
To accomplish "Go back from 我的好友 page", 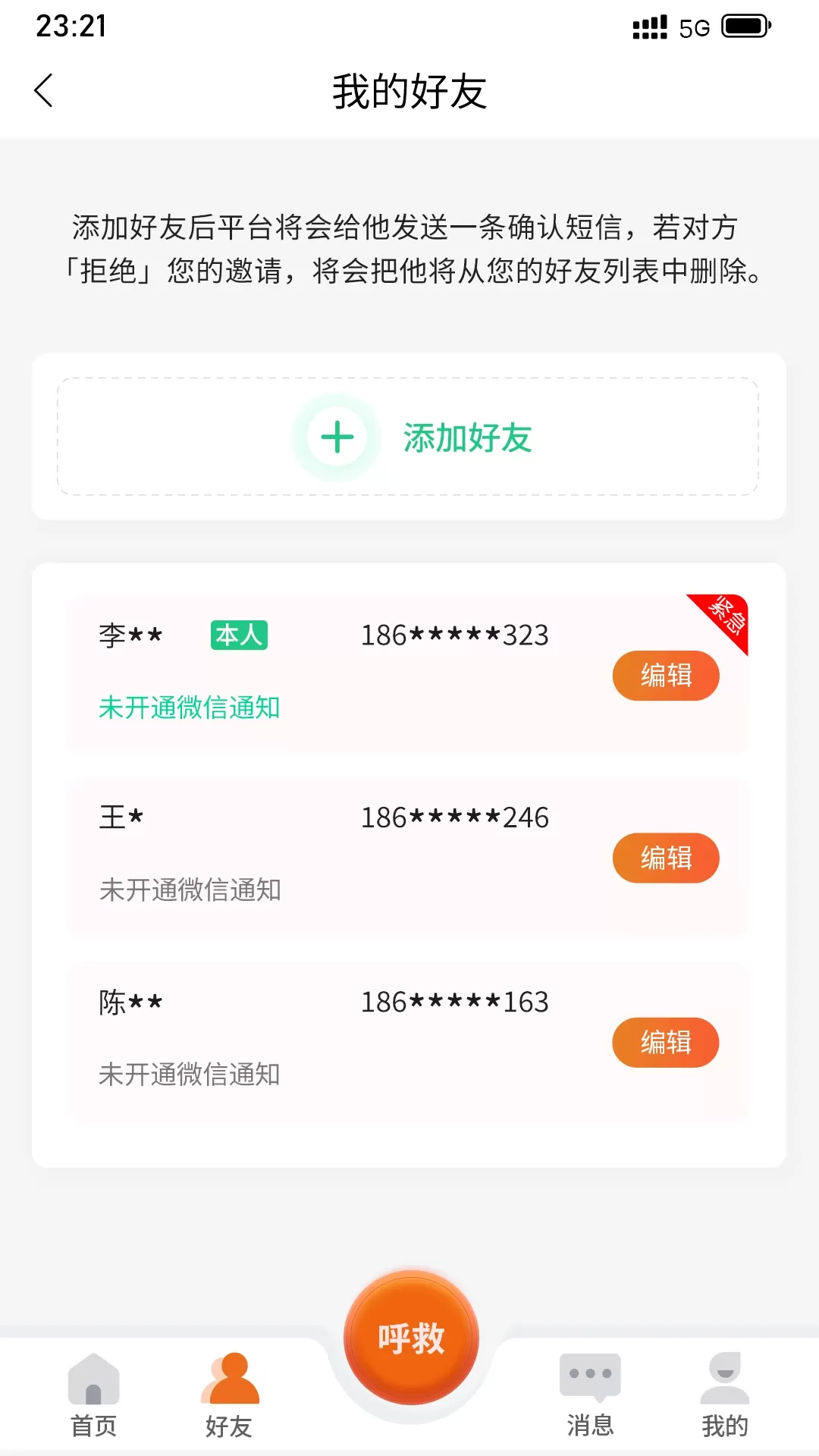I will click(x=44, y=91).
